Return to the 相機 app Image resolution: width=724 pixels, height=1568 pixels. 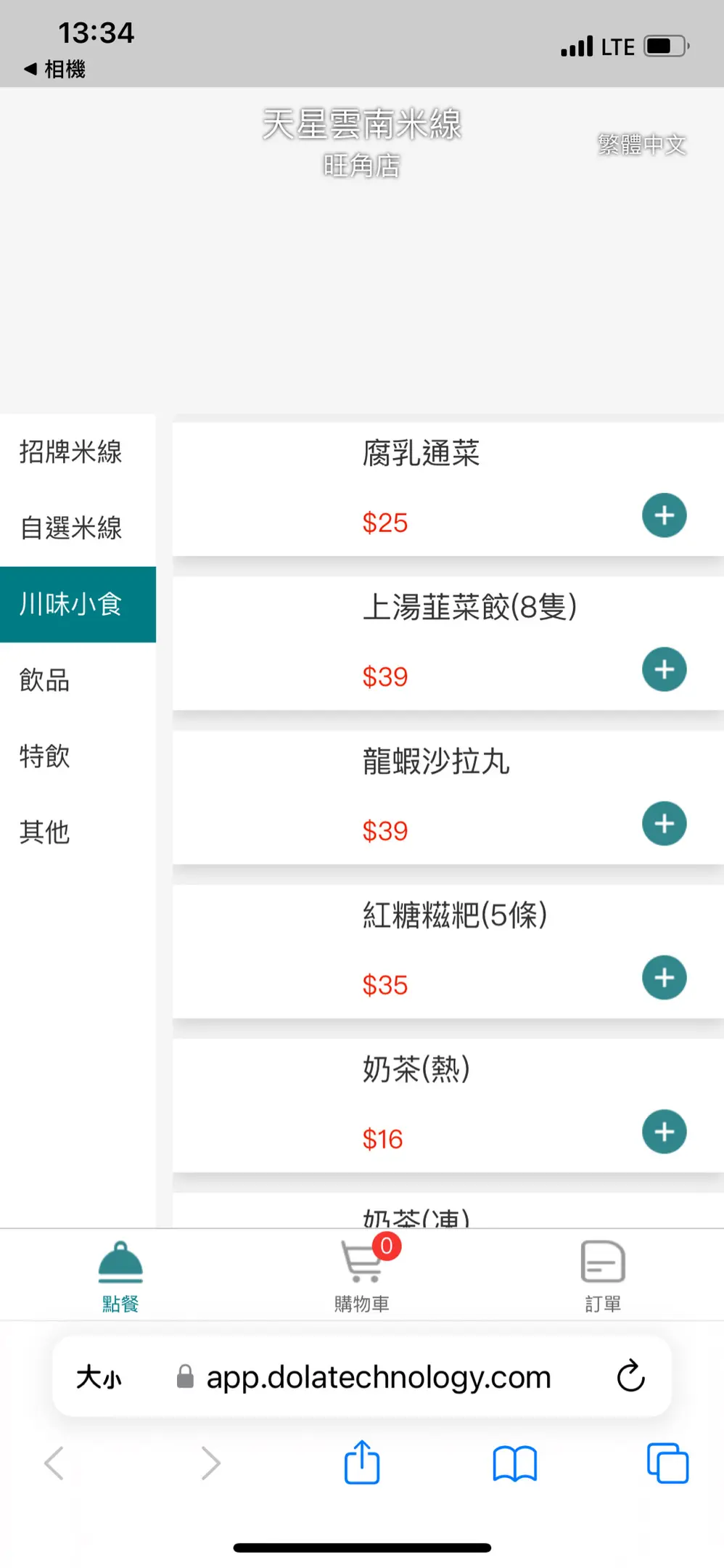(x=55, y=69)
